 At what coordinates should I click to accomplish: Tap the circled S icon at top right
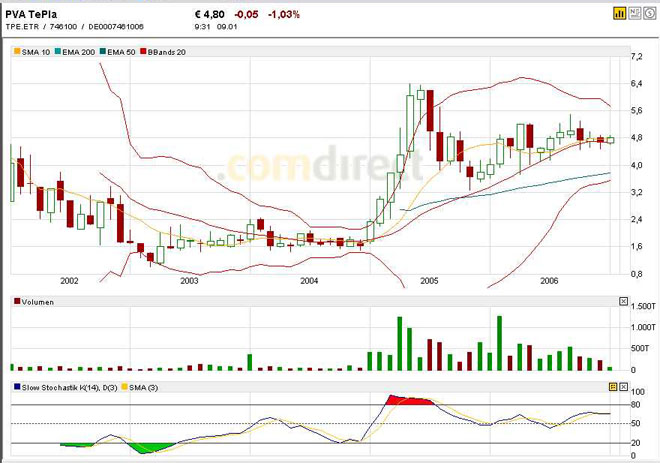(649, 13)
